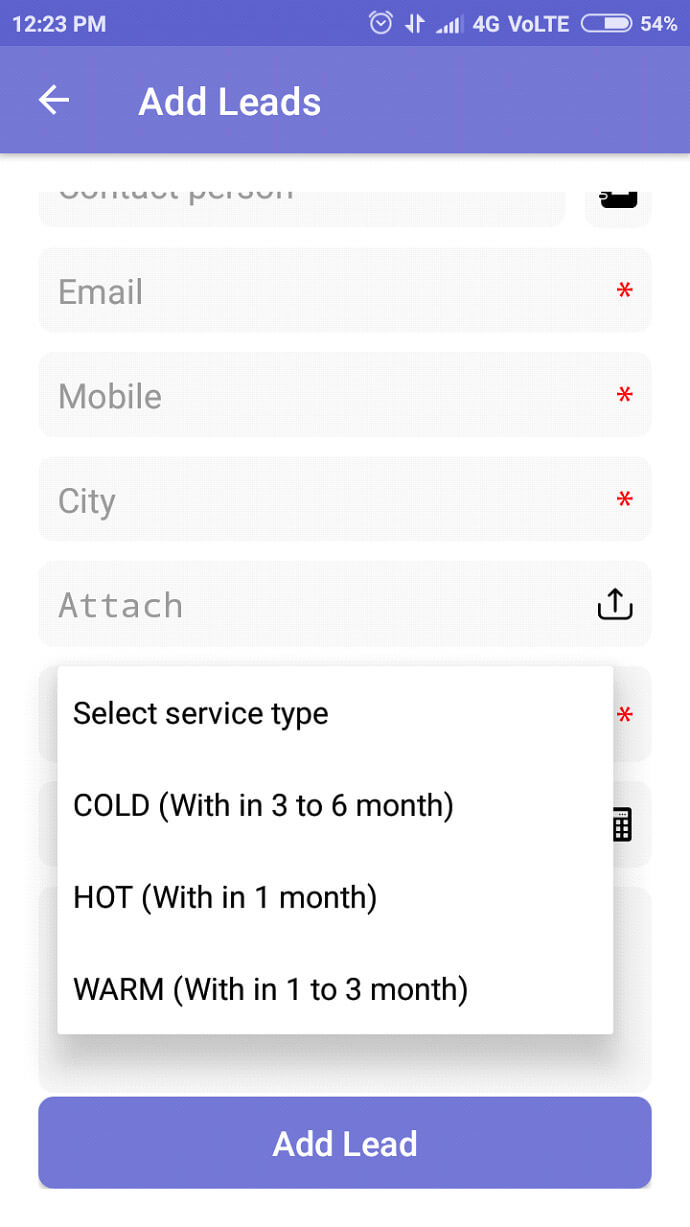Screen dimensions: 690x1227
Task: Select HOT (With in 1 month)
Action: (335, 897)
